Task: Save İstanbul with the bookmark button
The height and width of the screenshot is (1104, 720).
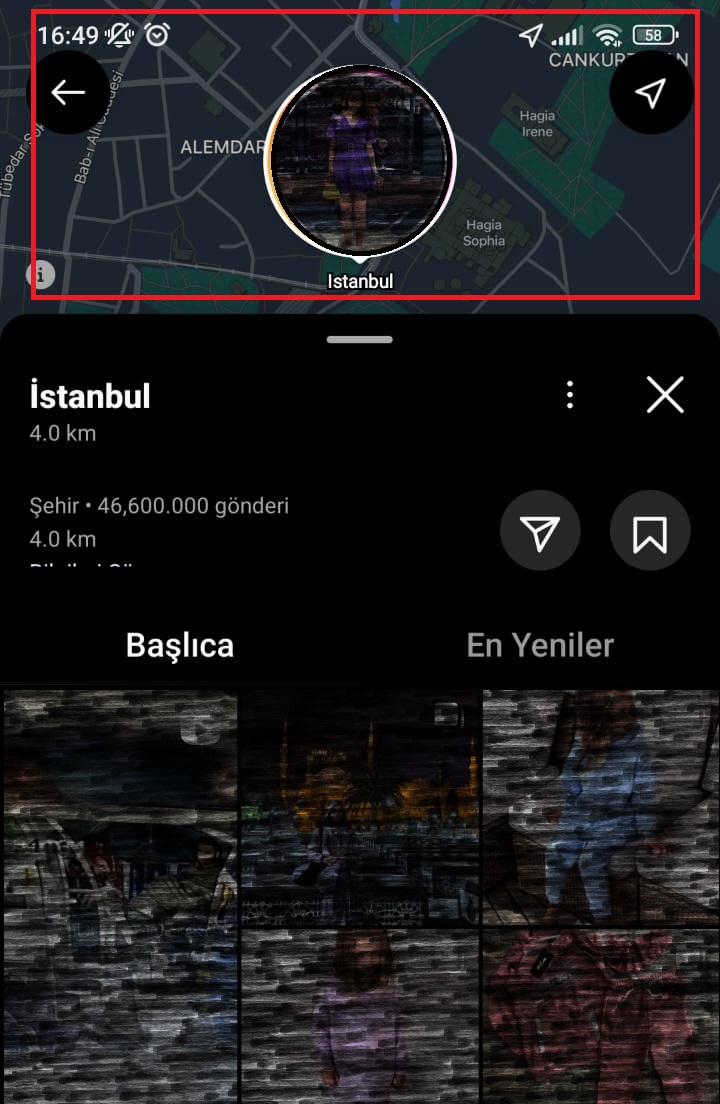Action: pos(650,532)
